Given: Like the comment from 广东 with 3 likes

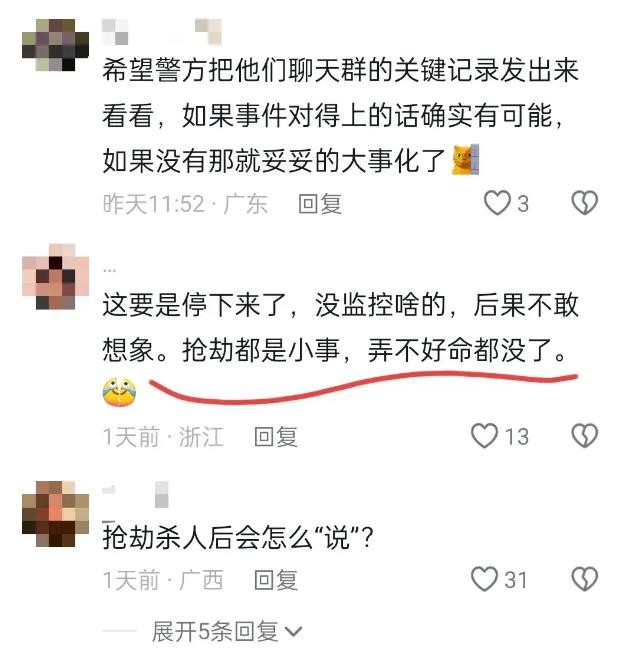Looking at the screenshot, I should pos(497,204).
